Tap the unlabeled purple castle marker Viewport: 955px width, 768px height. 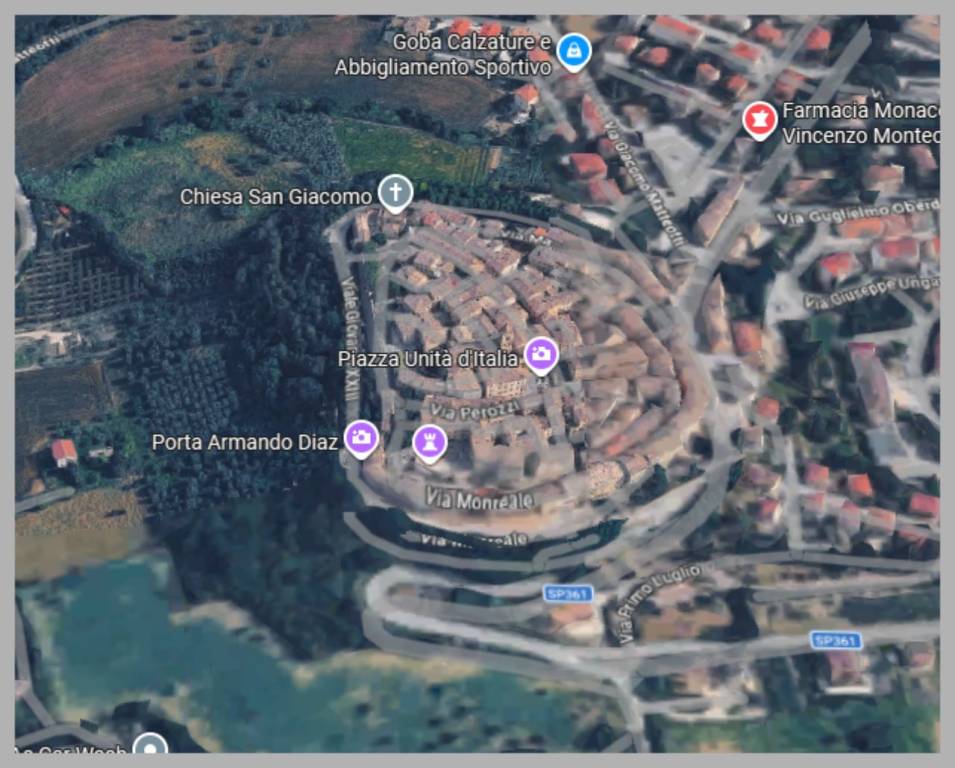click(x=430, y=442)
